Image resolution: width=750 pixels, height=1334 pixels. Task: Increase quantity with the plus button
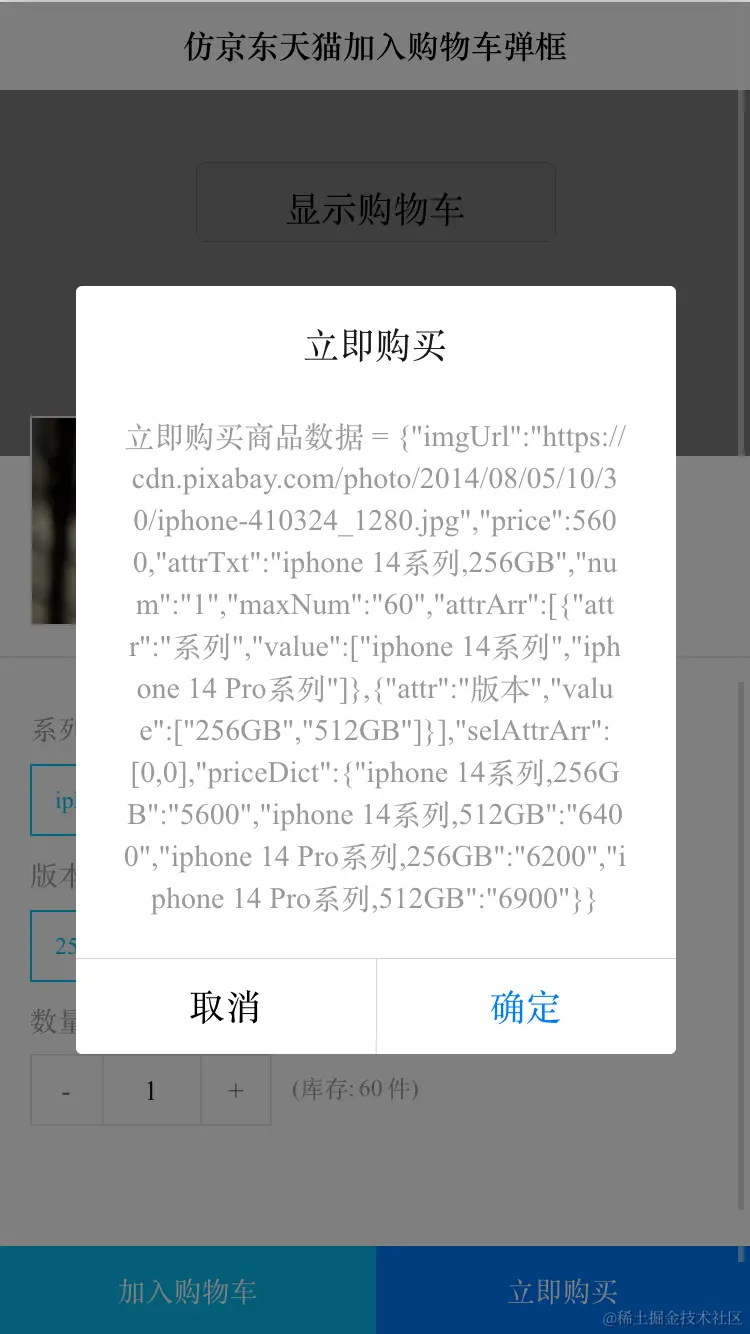click(236, 1091)
